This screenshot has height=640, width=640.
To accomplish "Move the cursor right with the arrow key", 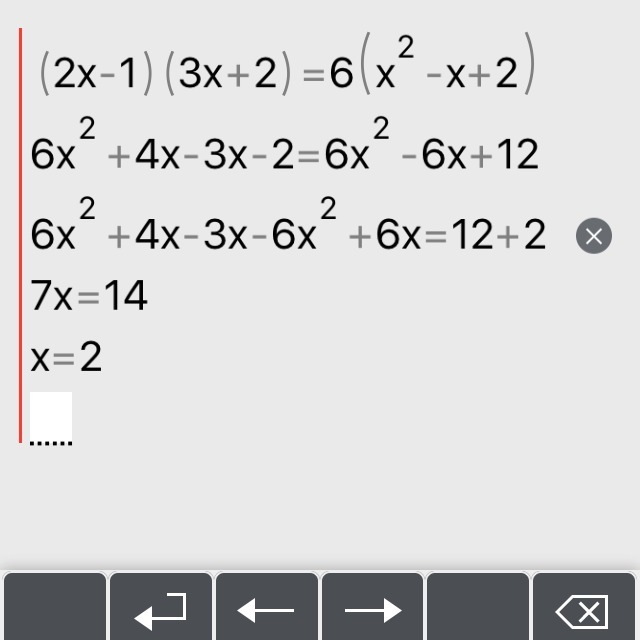I will tap(373, 609).
